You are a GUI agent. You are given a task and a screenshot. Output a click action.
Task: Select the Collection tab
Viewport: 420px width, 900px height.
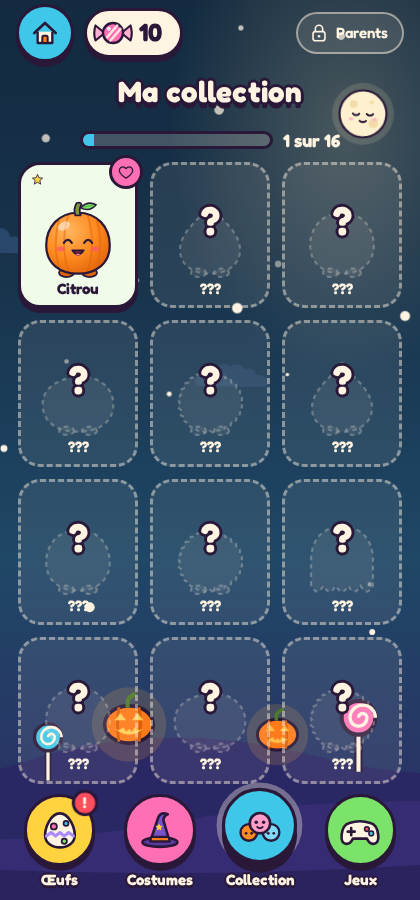click(260, 835)
